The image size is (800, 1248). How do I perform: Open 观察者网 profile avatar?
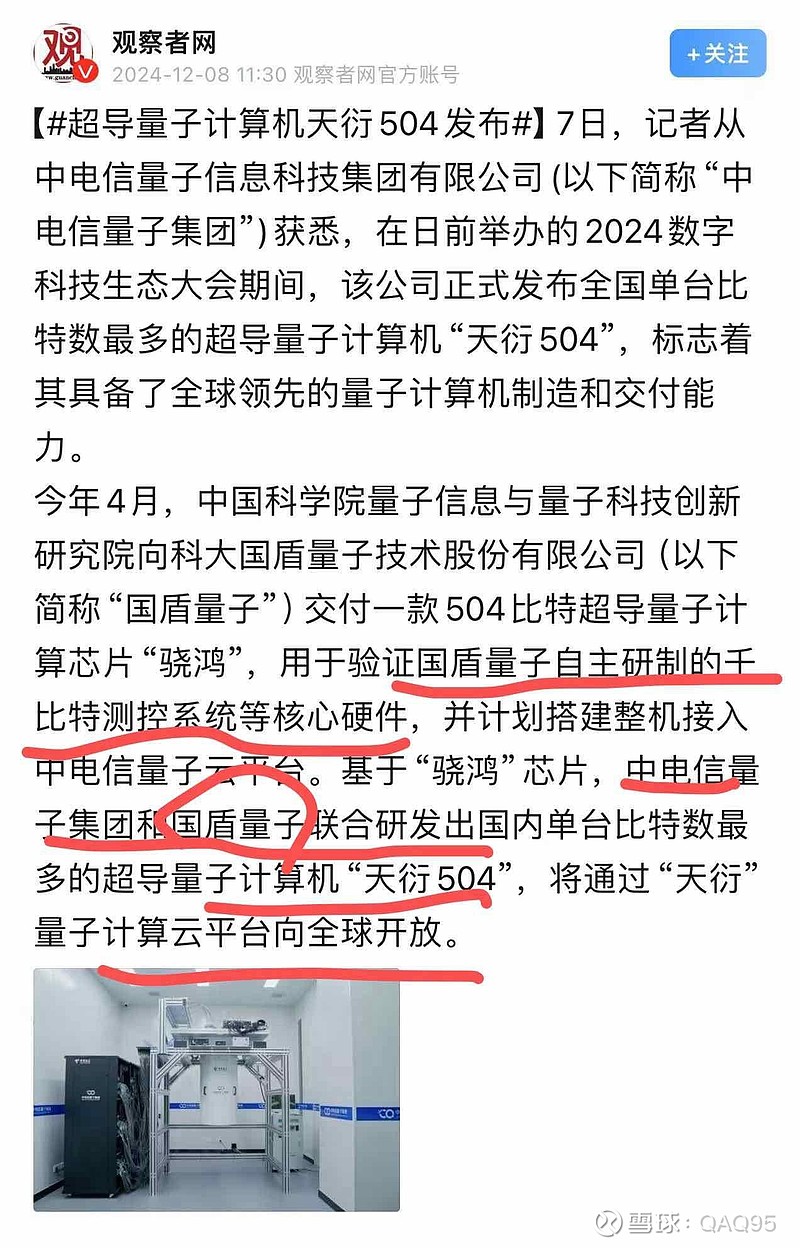click(66, 57)
